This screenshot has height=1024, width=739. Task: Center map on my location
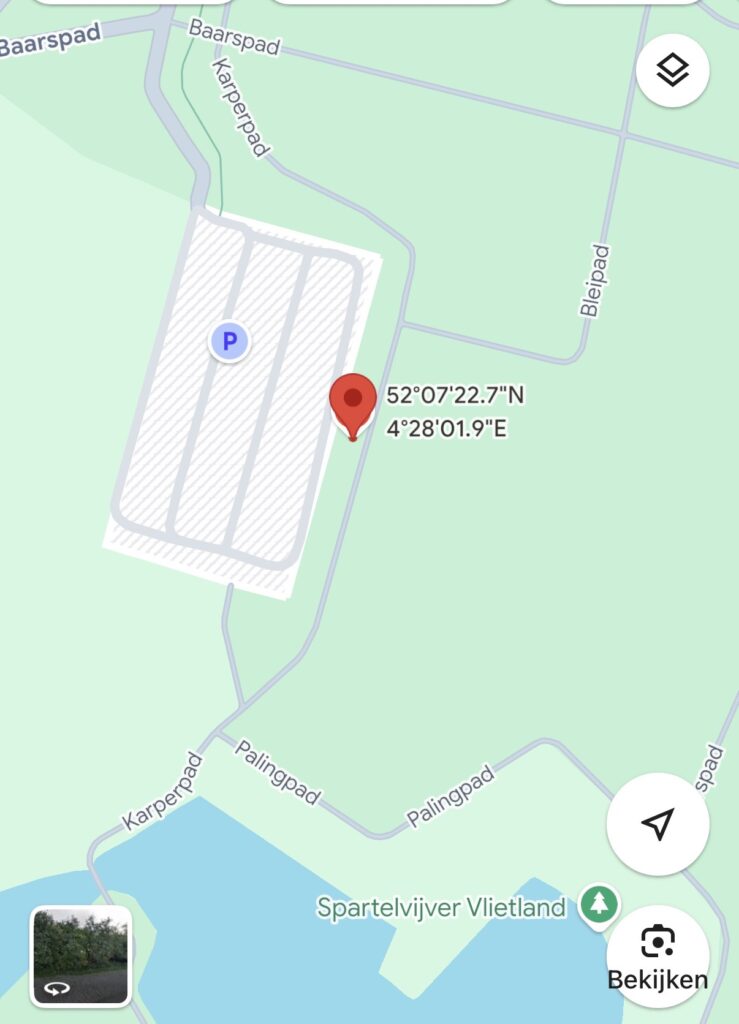pyautogui.click(x=657, y=824)
